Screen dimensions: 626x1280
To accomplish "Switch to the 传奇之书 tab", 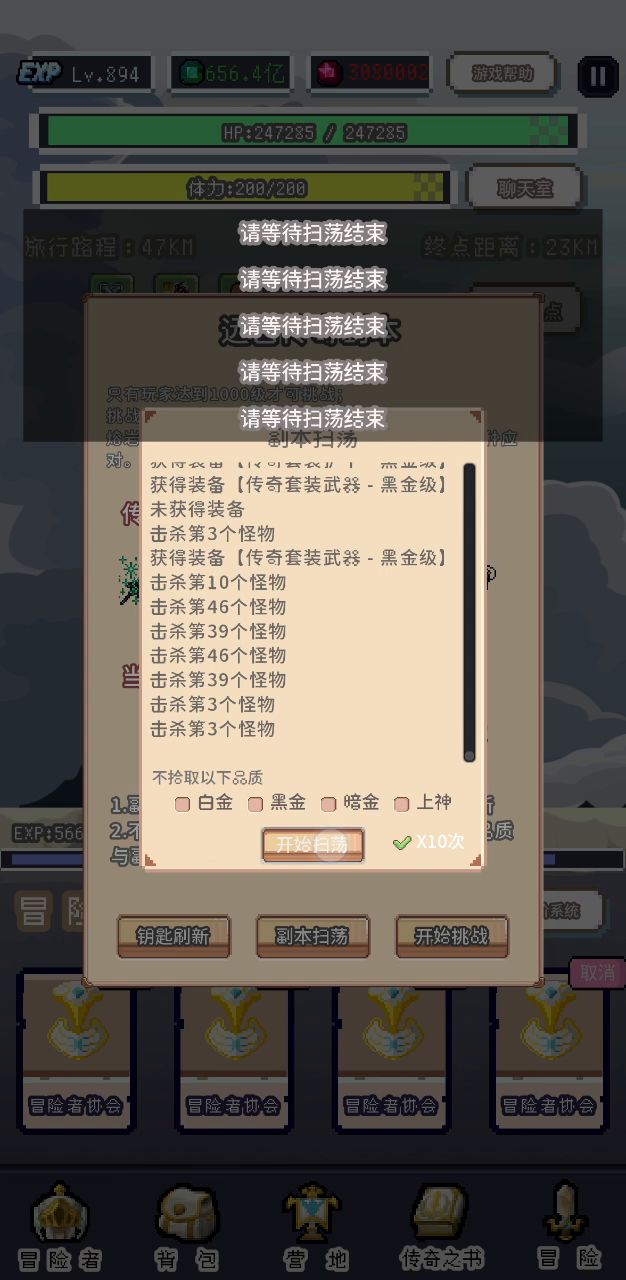I will click(441, 1226).
